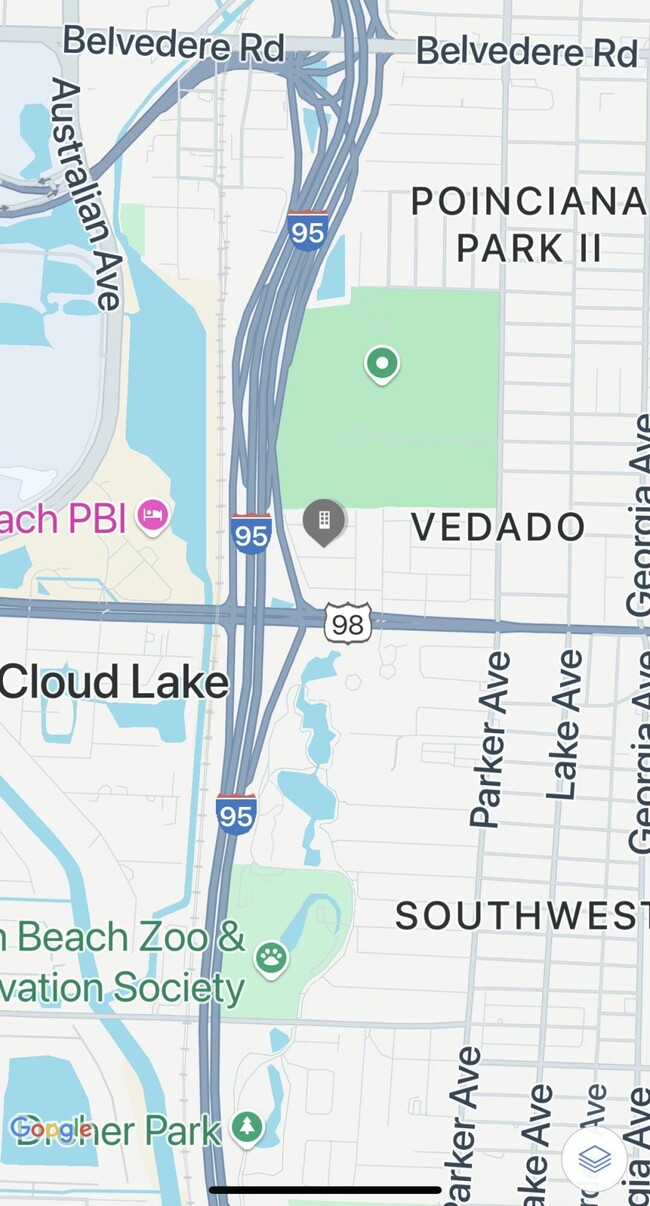Select the PBI airport hotel pin
Viewport: 650px width, 1206px height.
pos(153,518)
